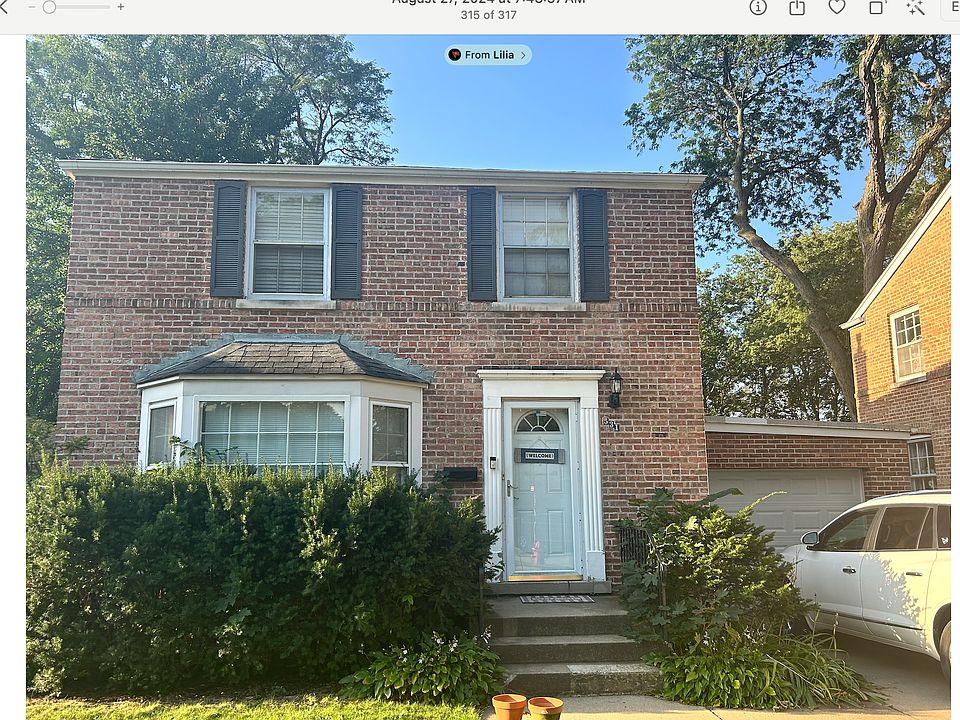960x720 pixels.
Task: Auto-enhance with the magic wand
Action: 915,7
